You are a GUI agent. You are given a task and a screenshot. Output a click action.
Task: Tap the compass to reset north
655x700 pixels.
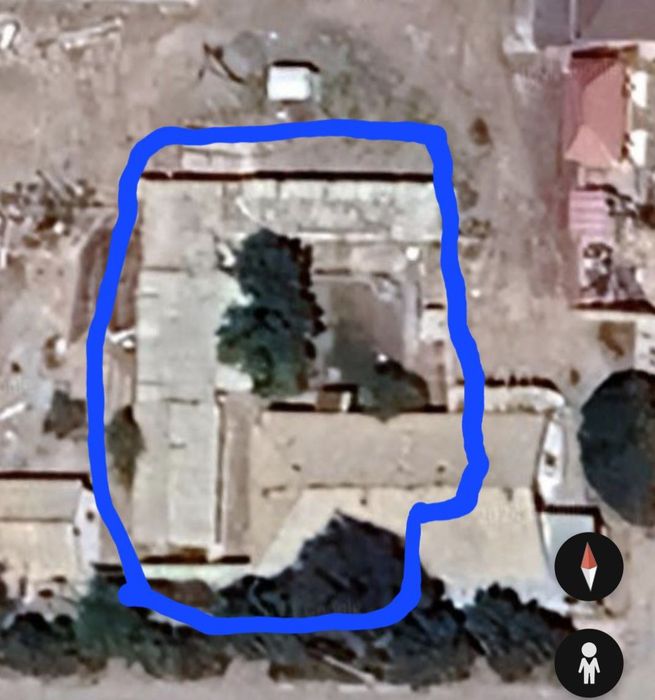click(589, 567)
